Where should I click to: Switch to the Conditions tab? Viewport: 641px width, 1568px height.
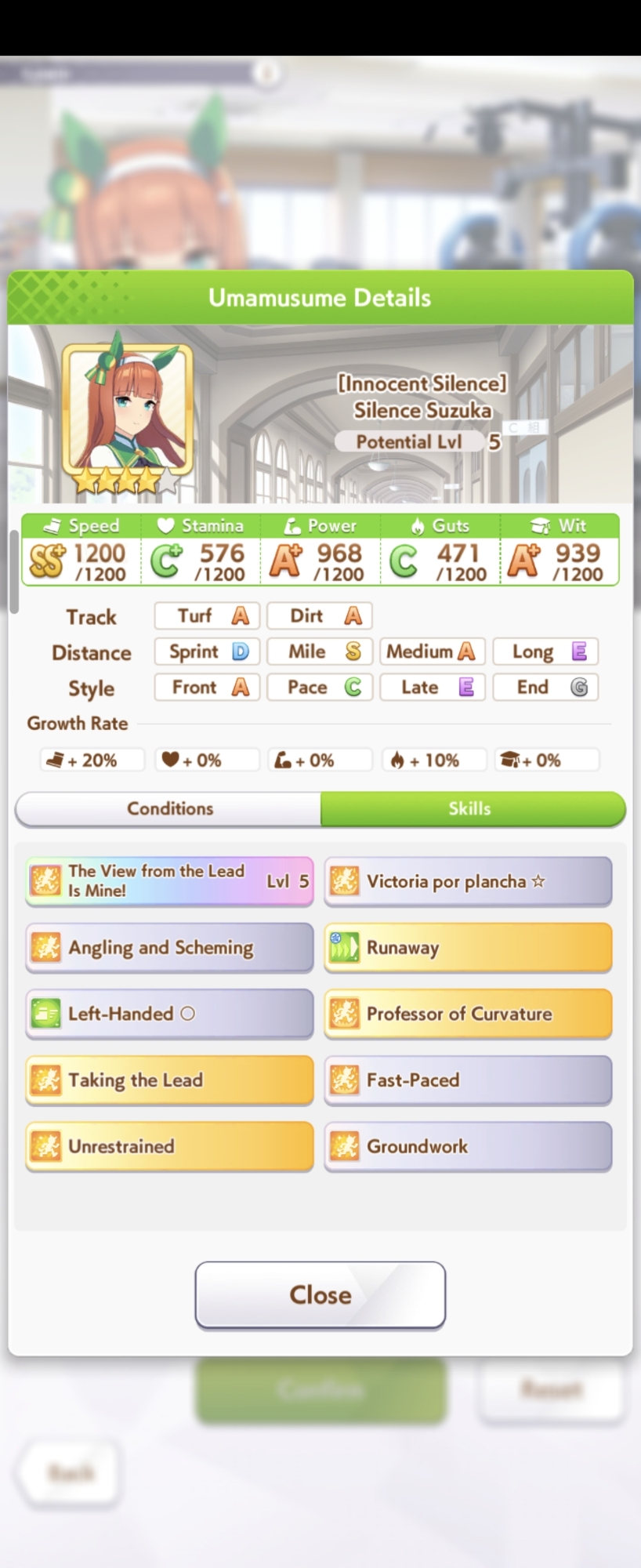pyautogui.click(x=169, y=808)
